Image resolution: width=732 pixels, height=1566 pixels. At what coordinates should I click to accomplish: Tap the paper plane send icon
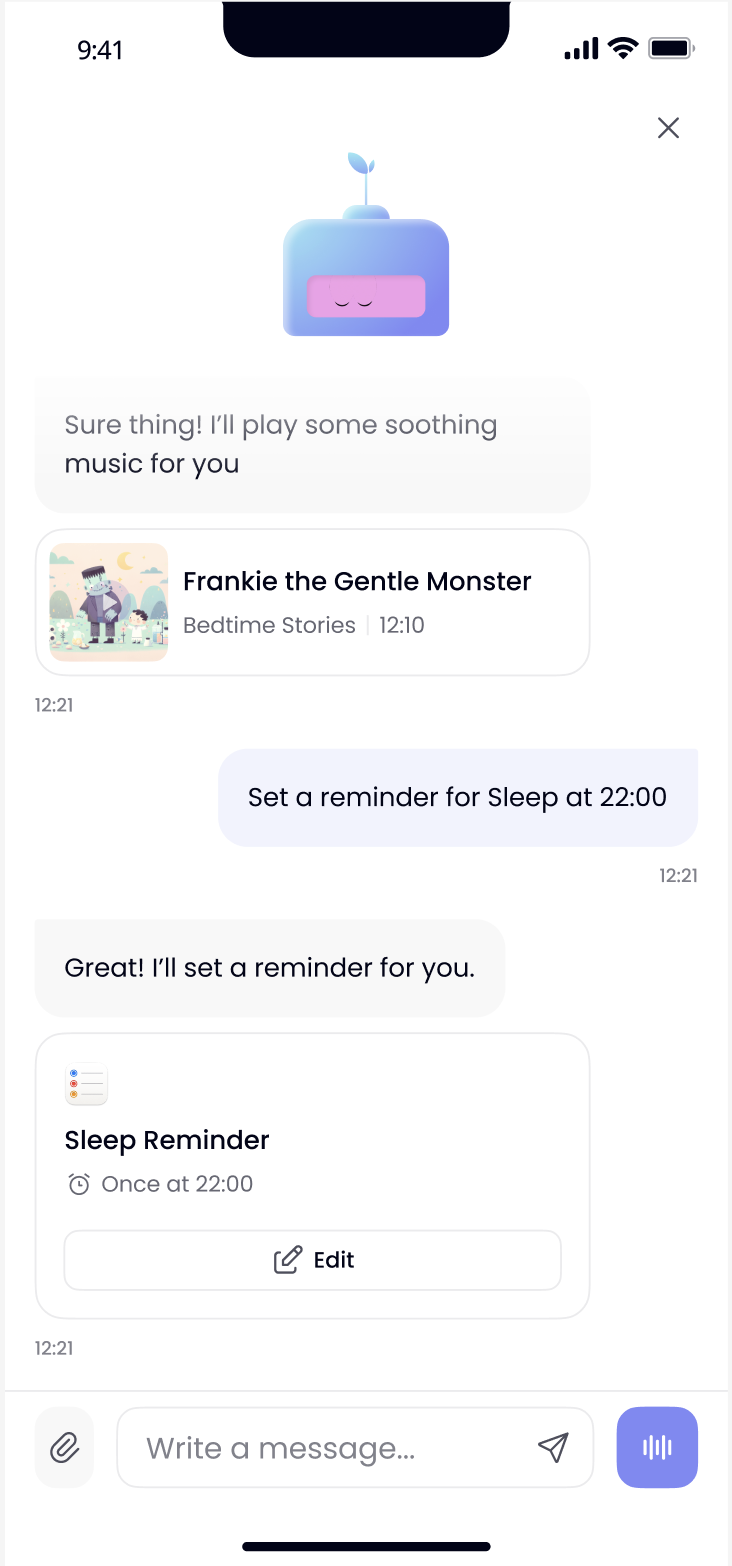pos(554,1447)
